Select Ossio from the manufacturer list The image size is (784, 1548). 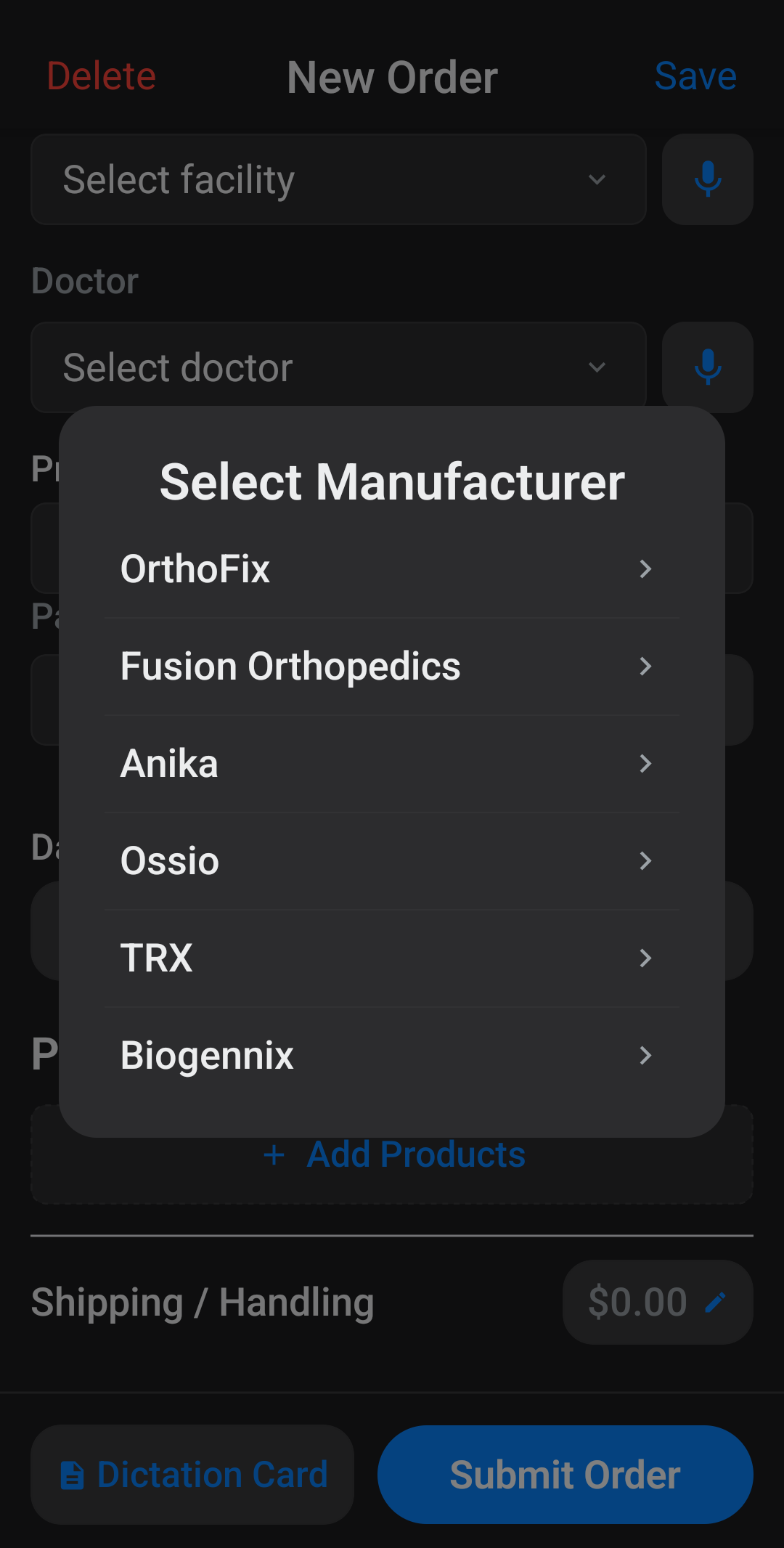tap(392, 861)
